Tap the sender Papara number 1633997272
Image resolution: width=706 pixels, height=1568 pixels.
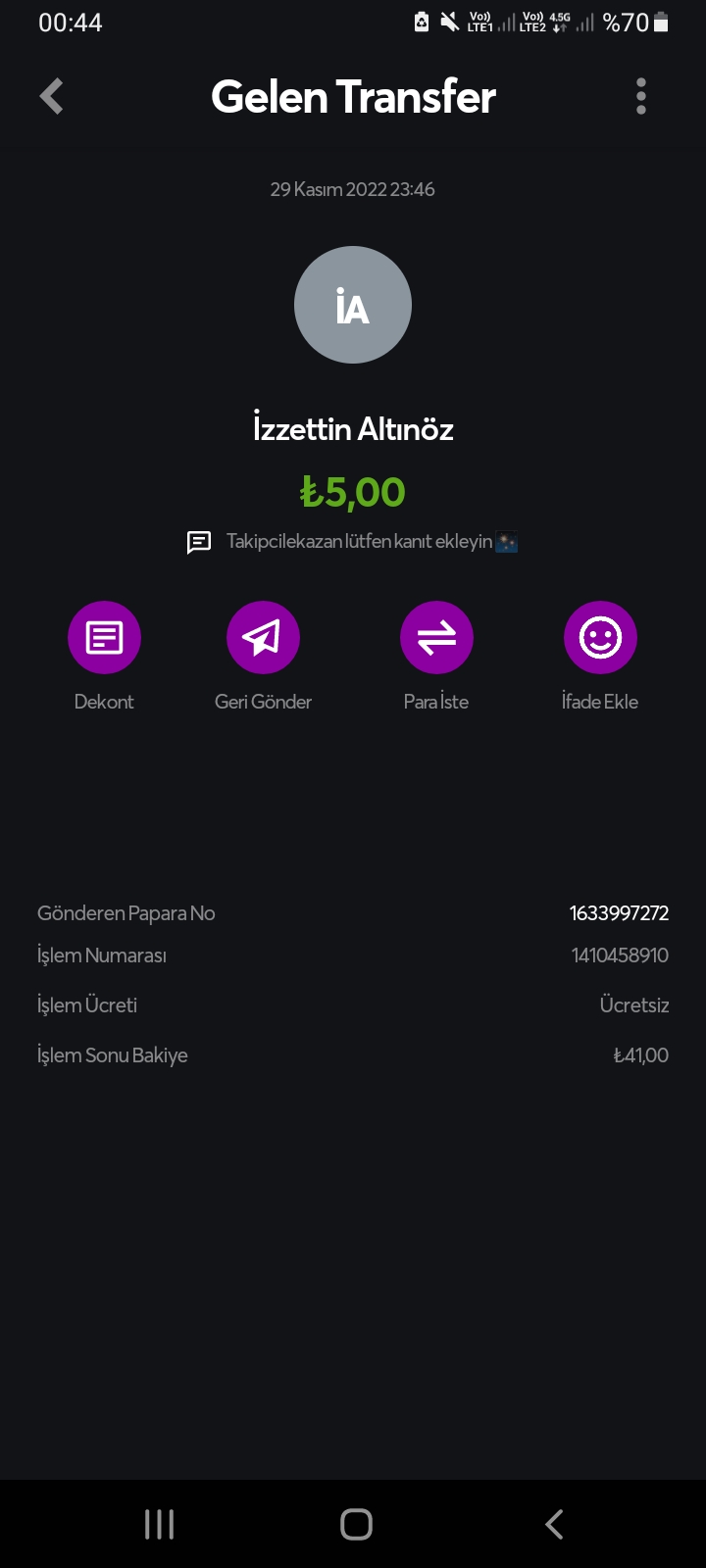point(619,913)
